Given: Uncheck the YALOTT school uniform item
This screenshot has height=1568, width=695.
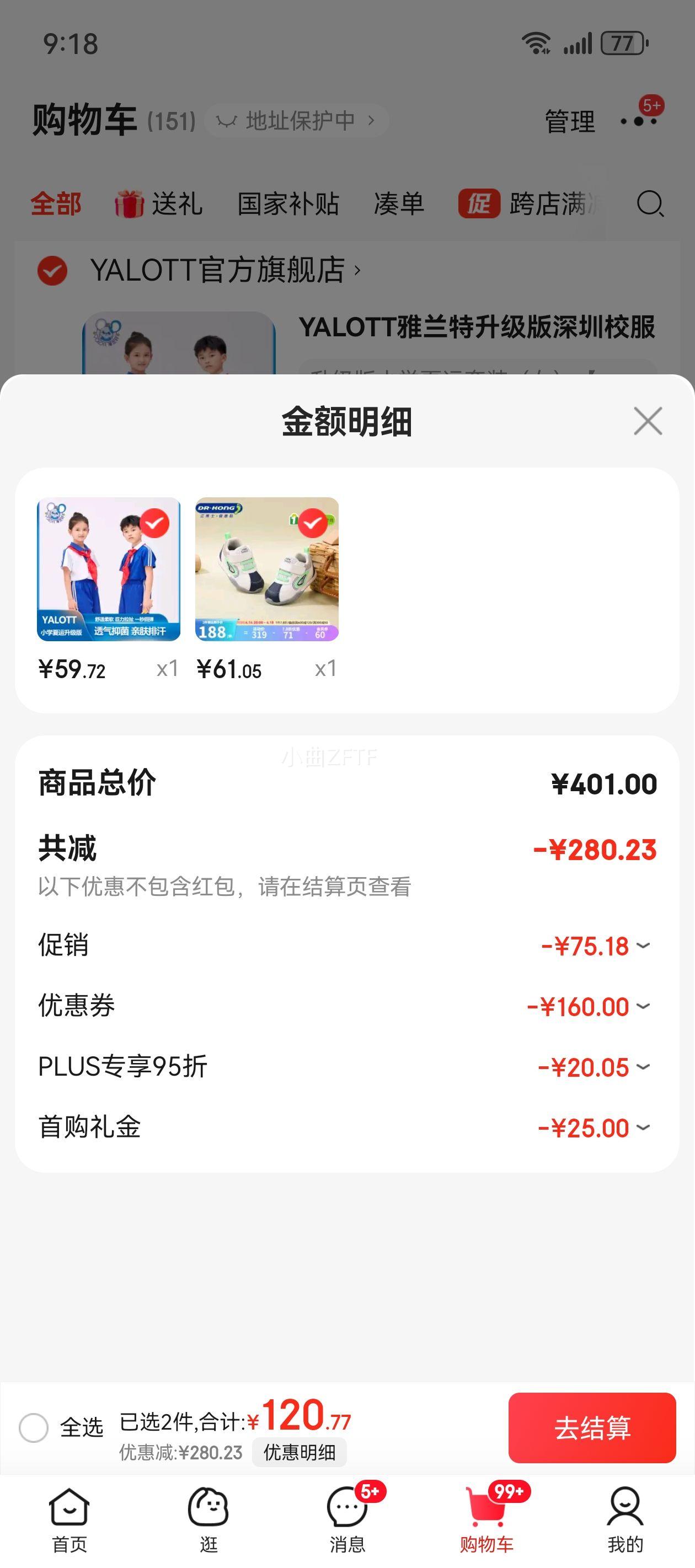Looking at the screenshot, I should pyautogui.click(x=154, y=523).
